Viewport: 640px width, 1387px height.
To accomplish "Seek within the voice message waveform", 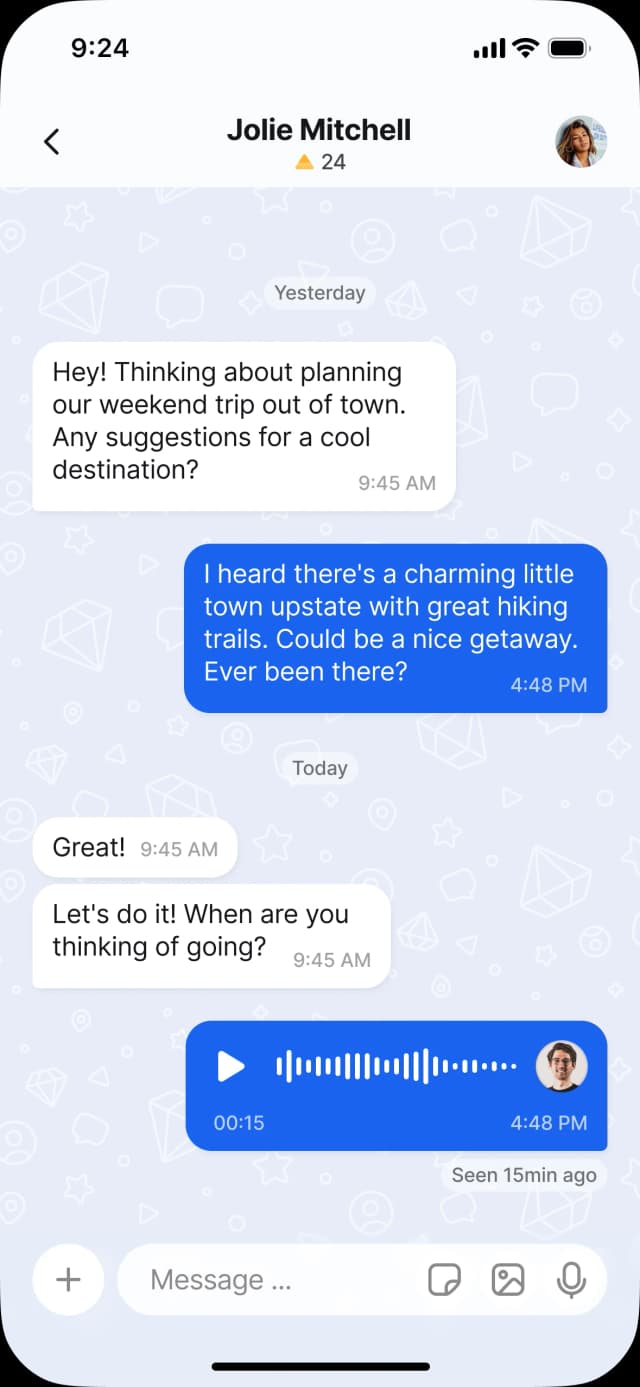I will point(396,1066).
